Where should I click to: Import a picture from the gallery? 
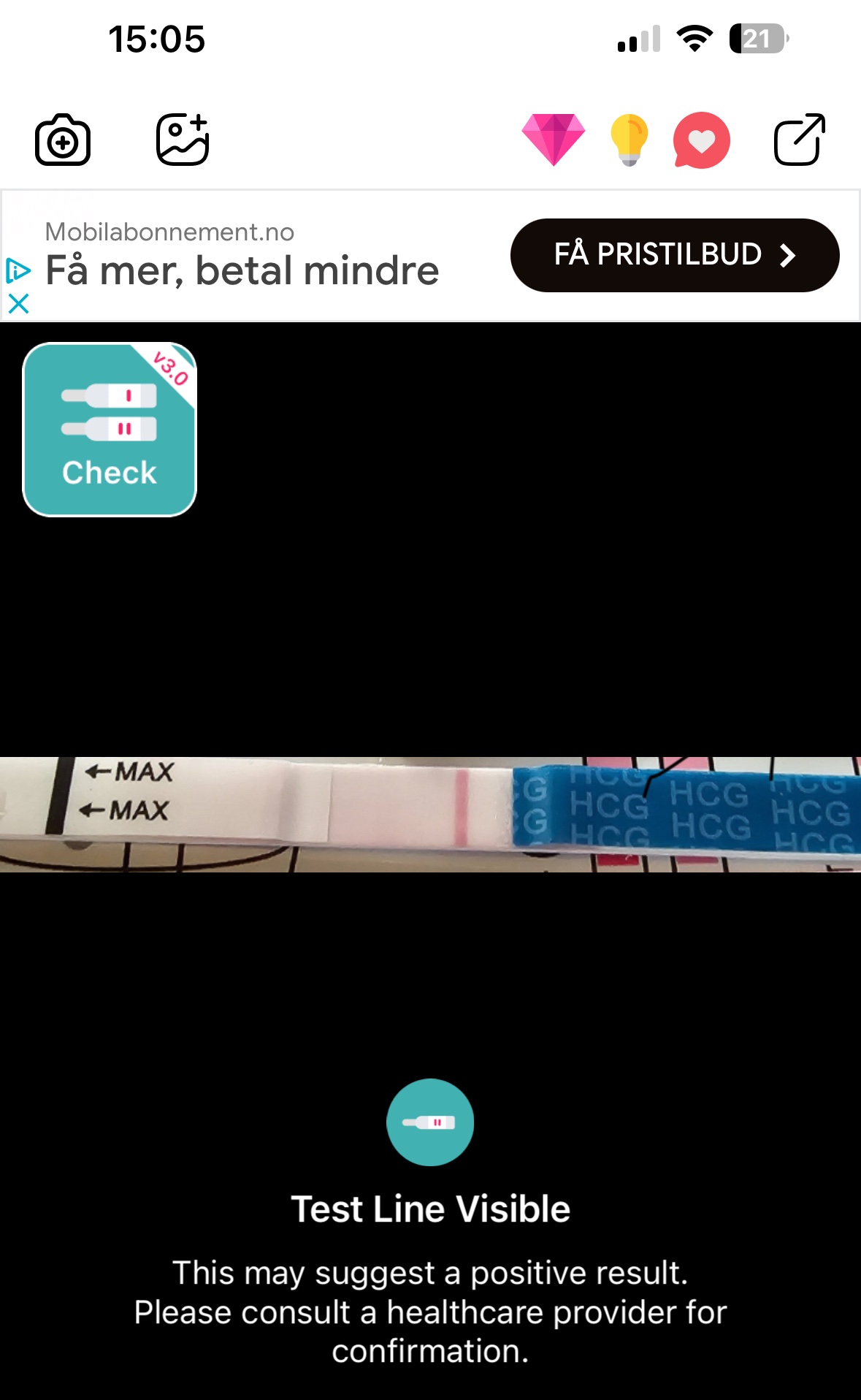click(x=183, y=140)
